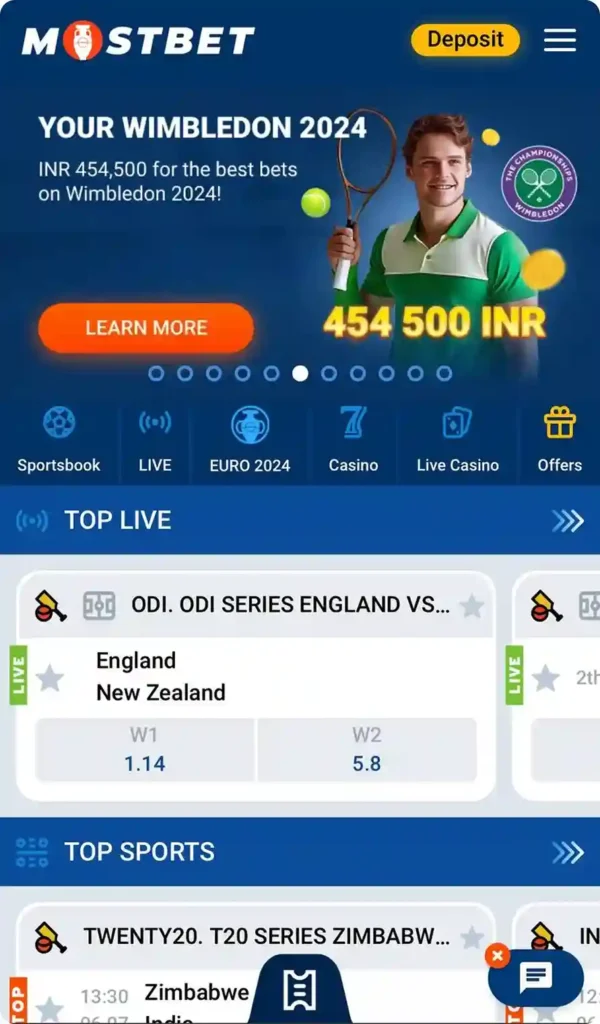Select W1 odds 1.14 for England
600x1024 pixels.
(x=145, y=750)
